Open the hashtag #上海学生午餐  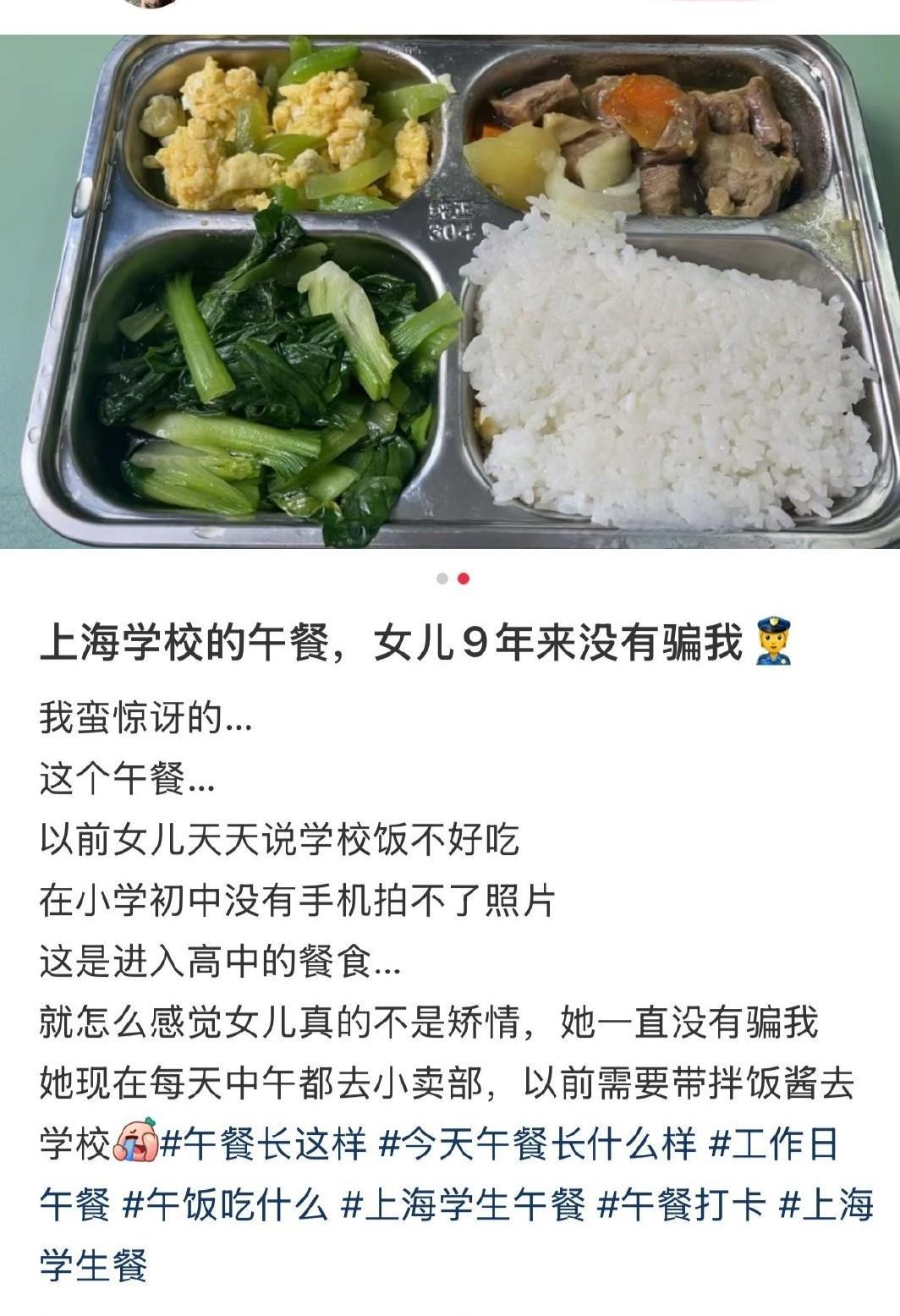[x=463, y=1204]
